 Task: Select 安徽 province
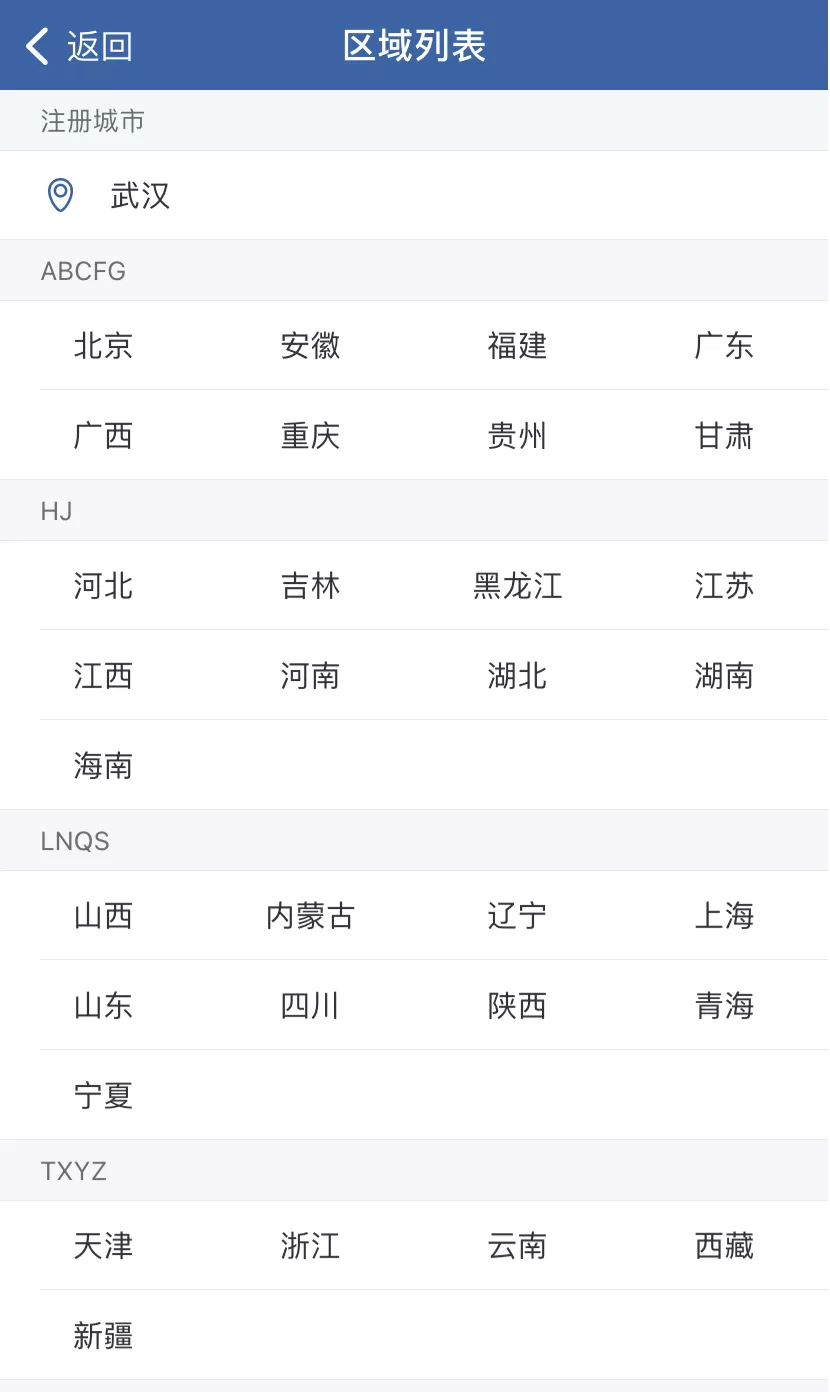click(x=310, y=346)
